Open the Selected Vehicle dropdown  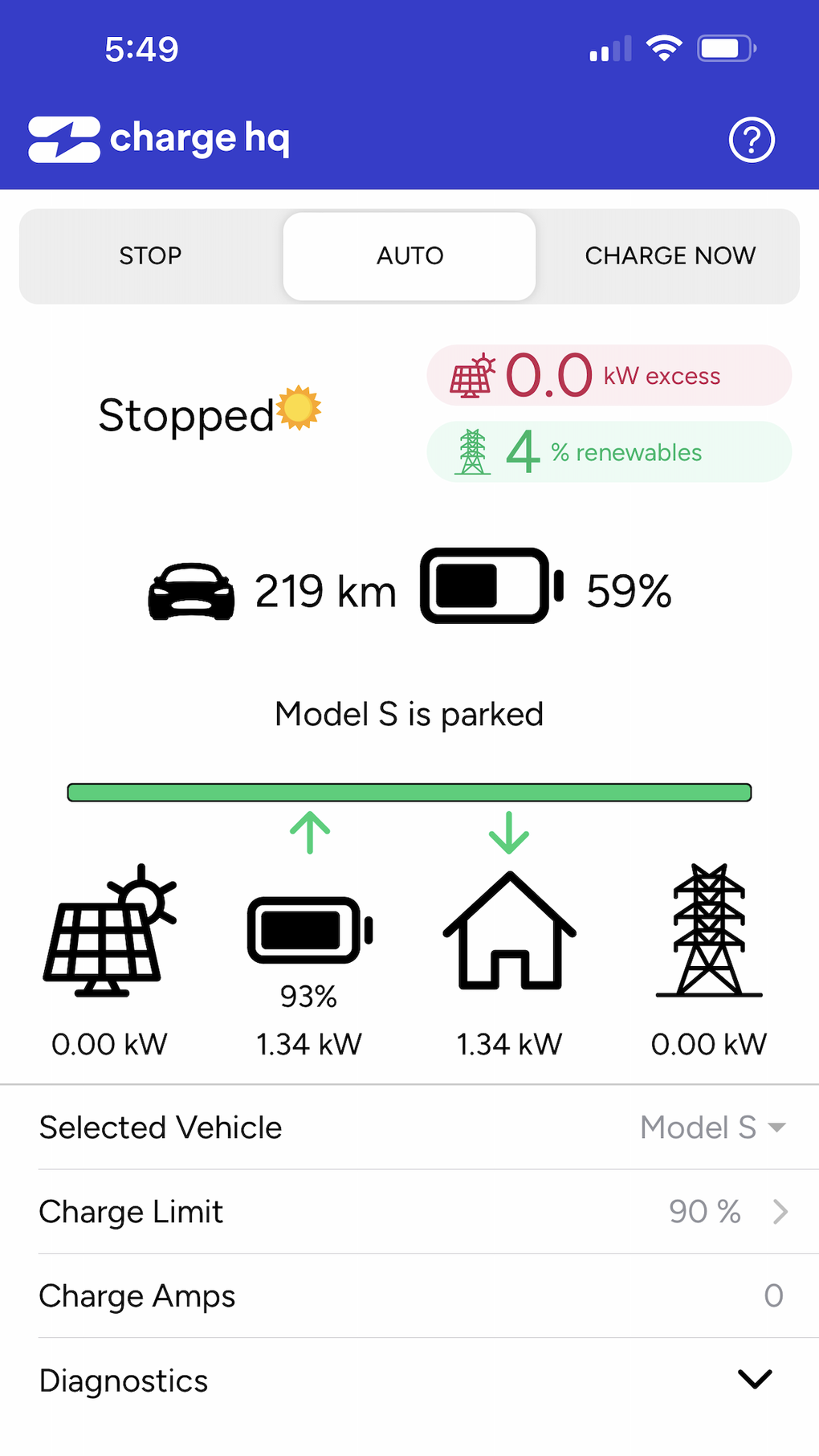tap(712, 1128)
